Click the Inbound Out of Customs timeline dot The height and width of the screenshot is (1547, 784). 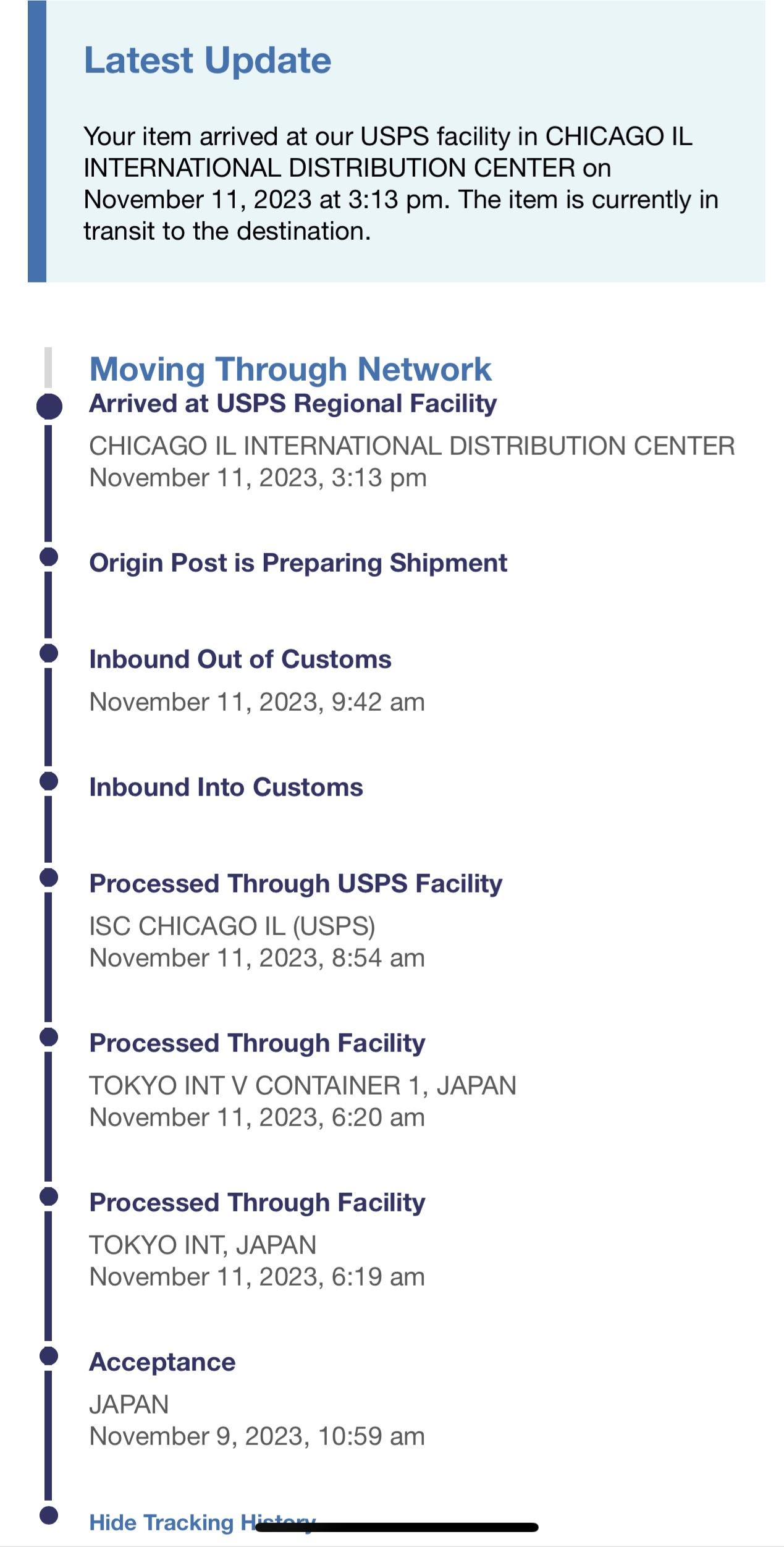(x=48, y=653)
